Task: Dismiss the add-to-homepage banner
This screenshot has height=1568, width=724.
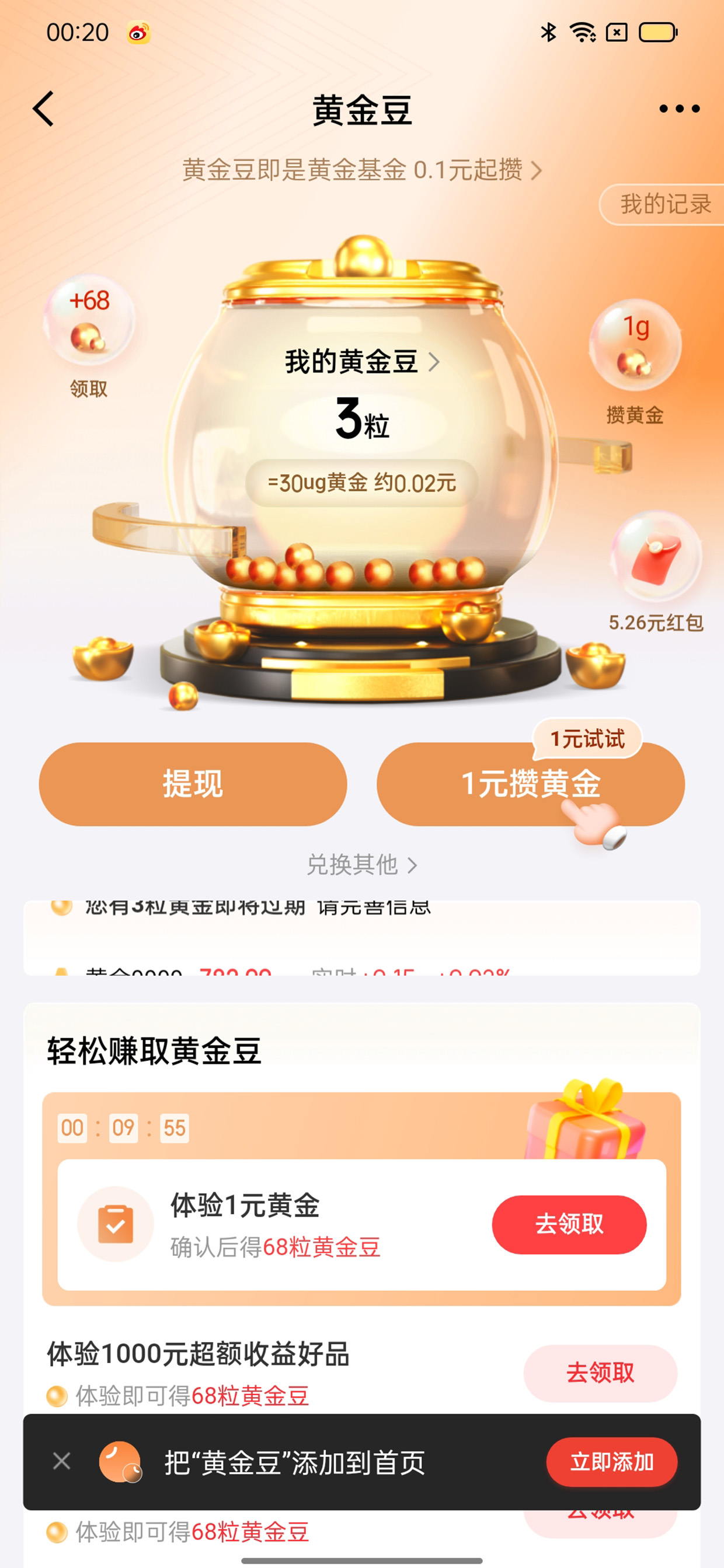Action: 61,1461
